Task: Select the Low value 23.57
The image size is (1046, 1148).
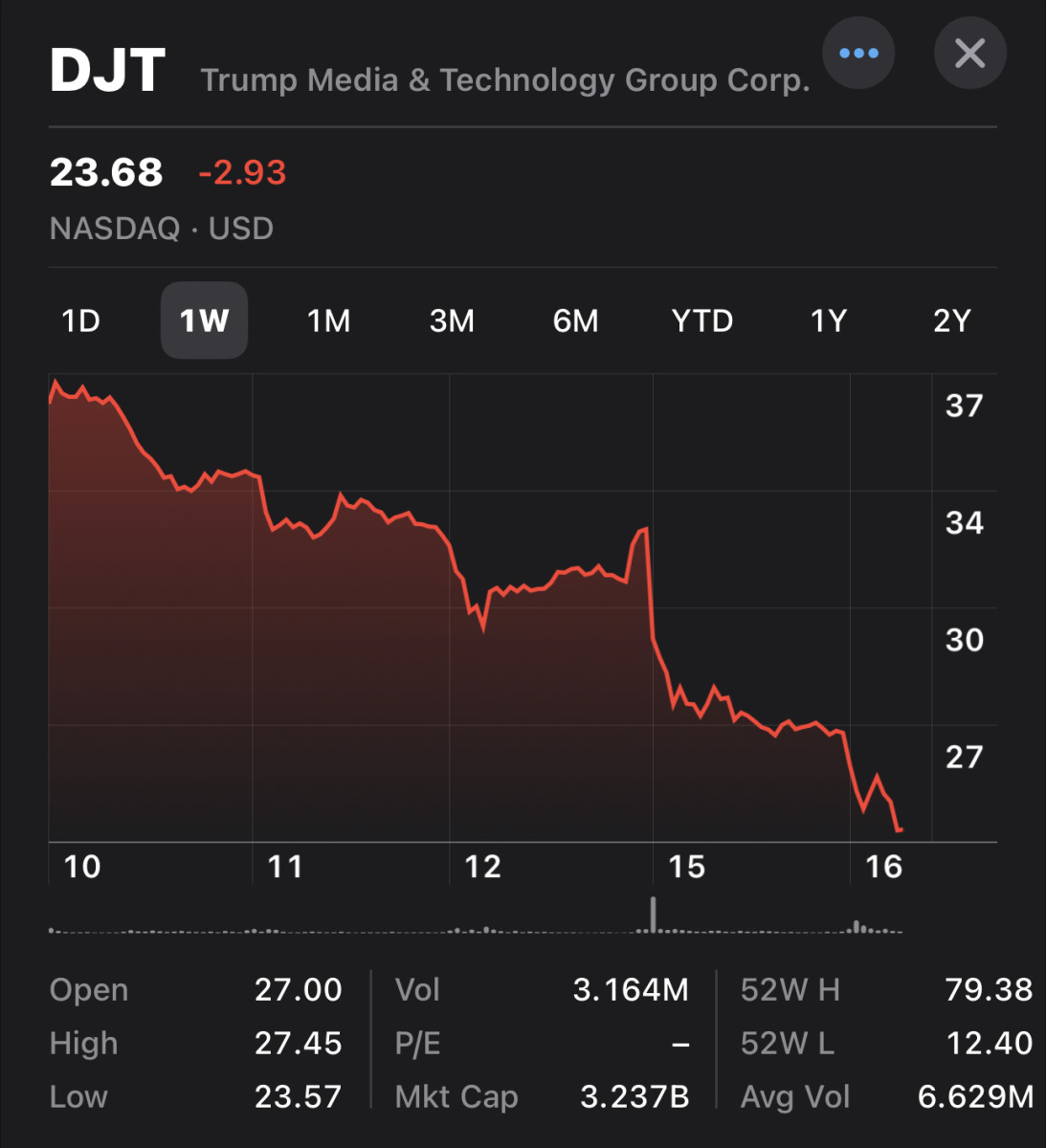Action: pyautogui.click(x=300, y=1096)
